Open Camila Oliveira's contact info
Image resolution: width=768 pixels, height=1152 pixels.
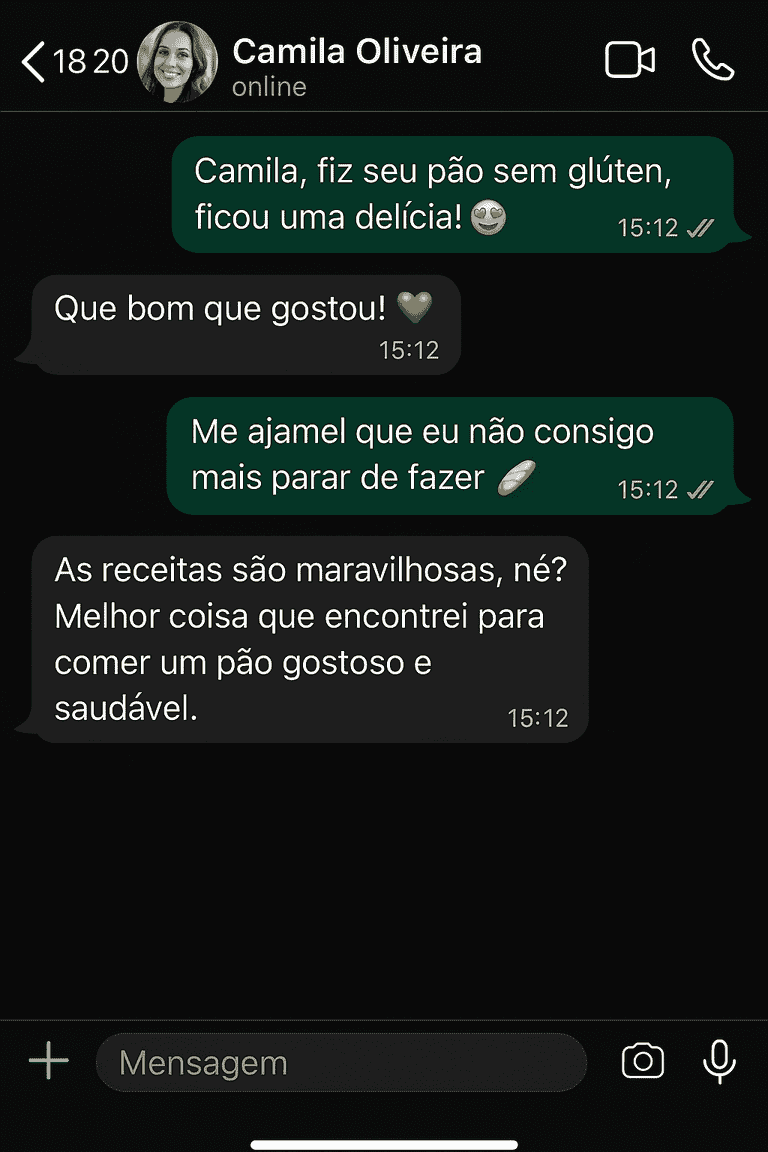(356, 64)
